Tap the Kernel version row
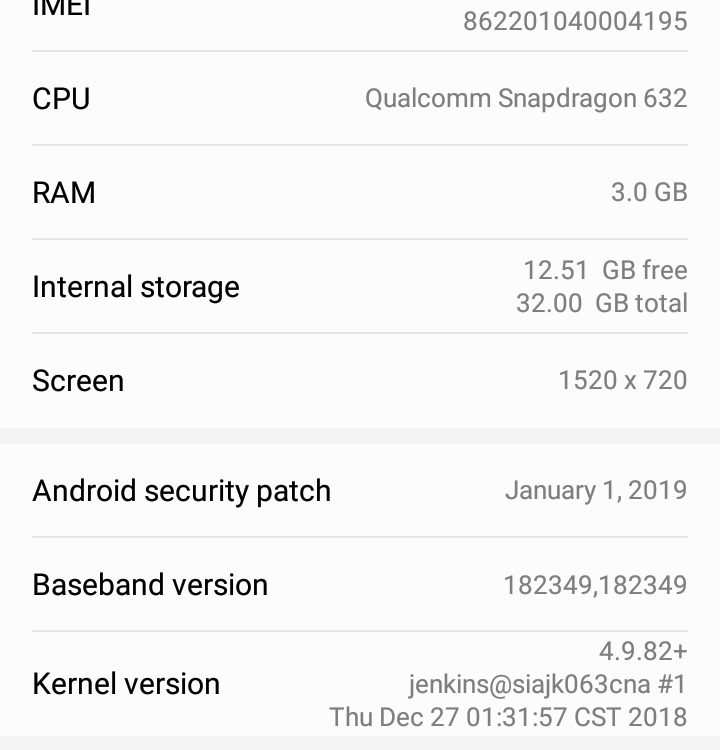This screenshot has width=720, height=750. (360, 684)
